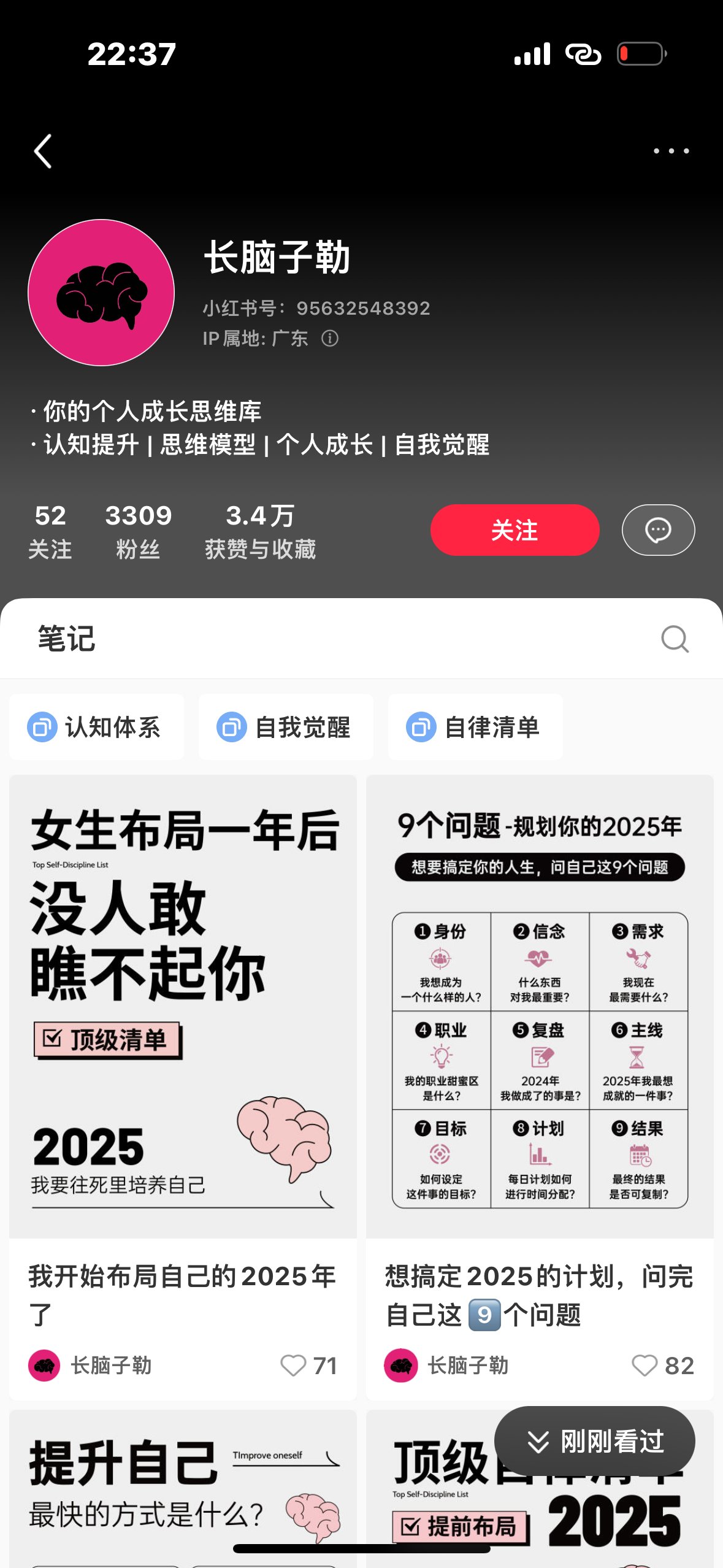The image size is (723, 1568).
Task: Open the 自律清单 collection
Action: (475, 727)
